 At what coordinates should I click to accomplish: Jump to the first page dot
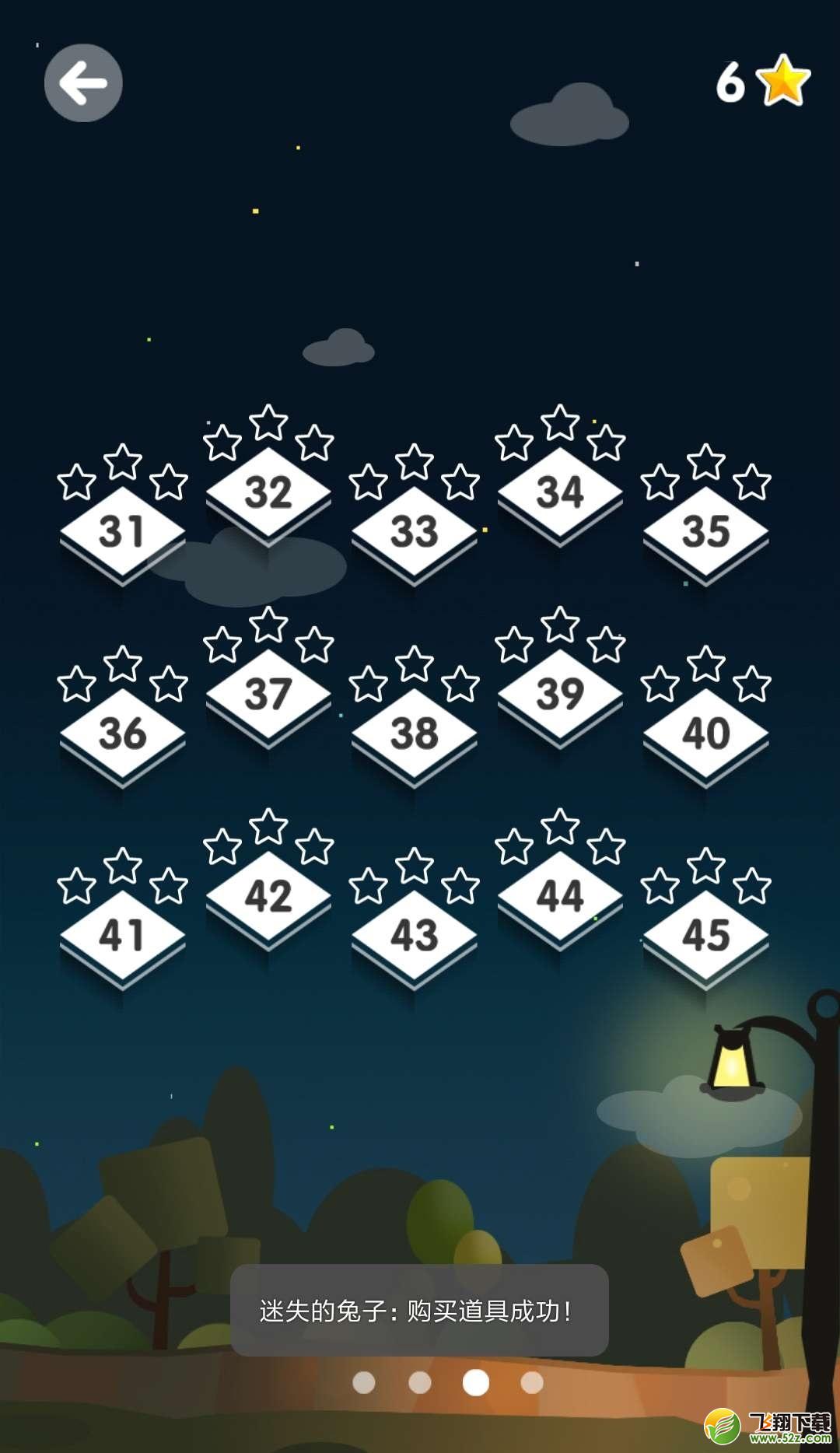tap(364, 1382)
